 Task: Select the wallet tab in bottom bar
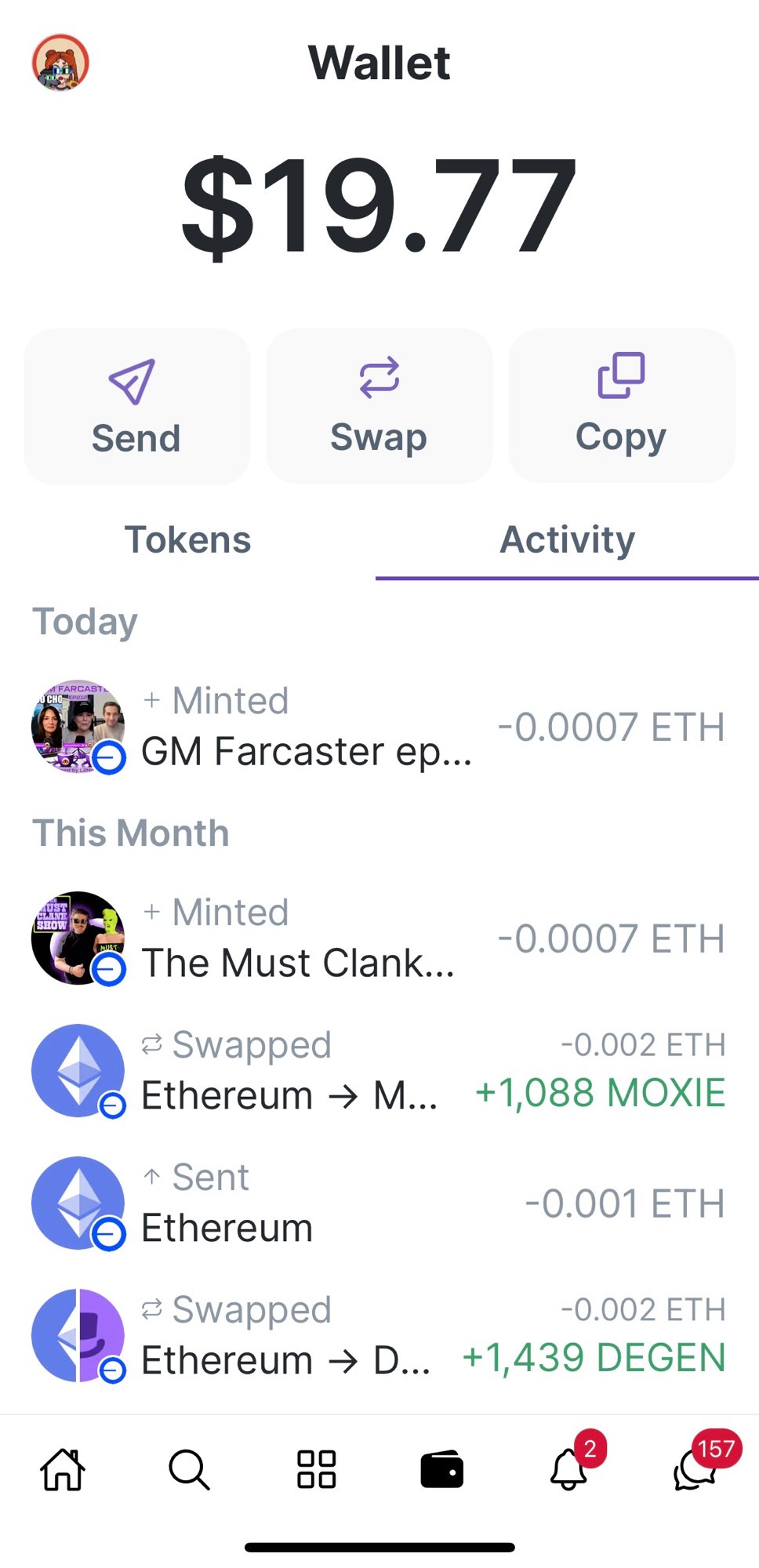[x=442, y=1469]
